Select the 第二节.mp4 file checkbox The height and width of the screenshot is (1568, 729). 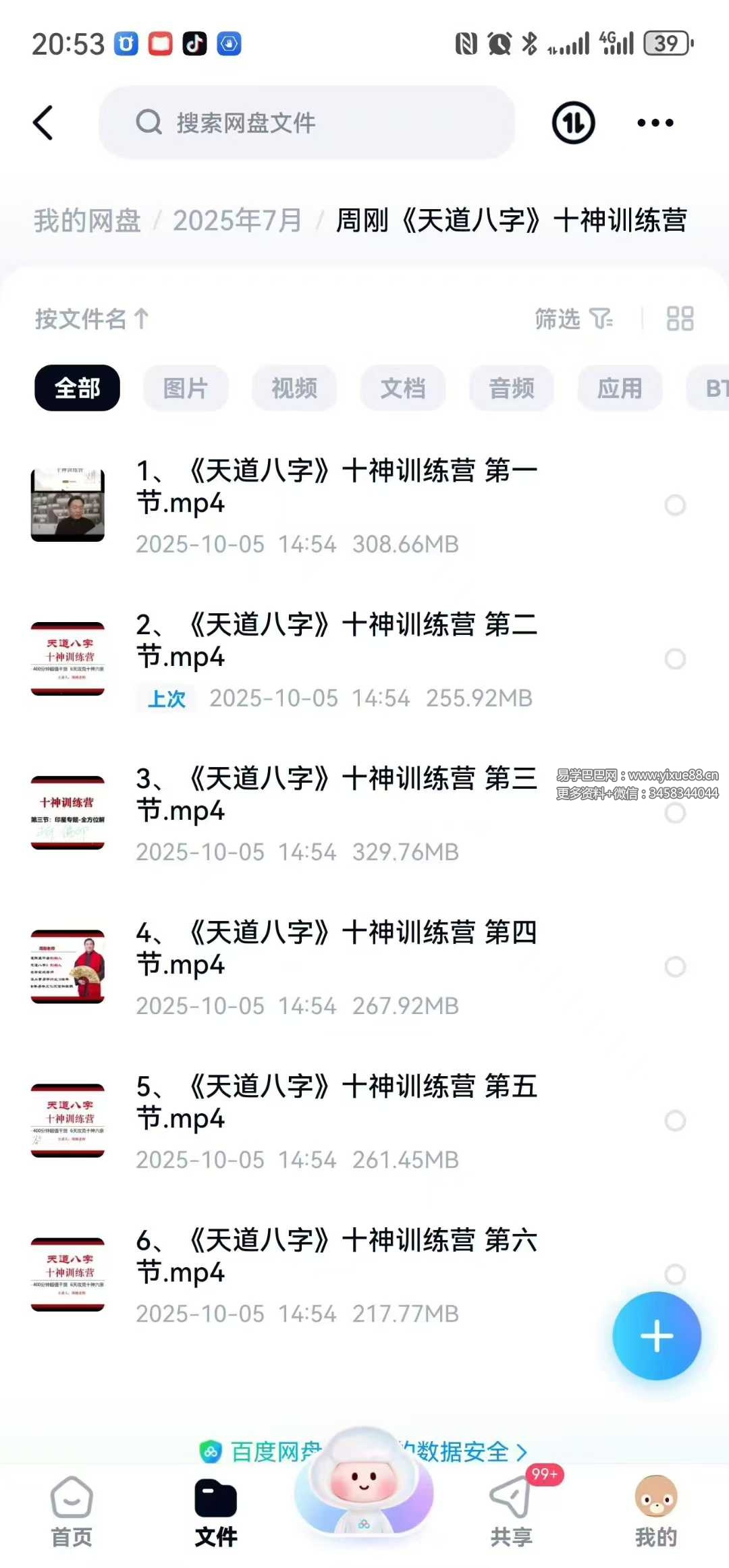675,659
